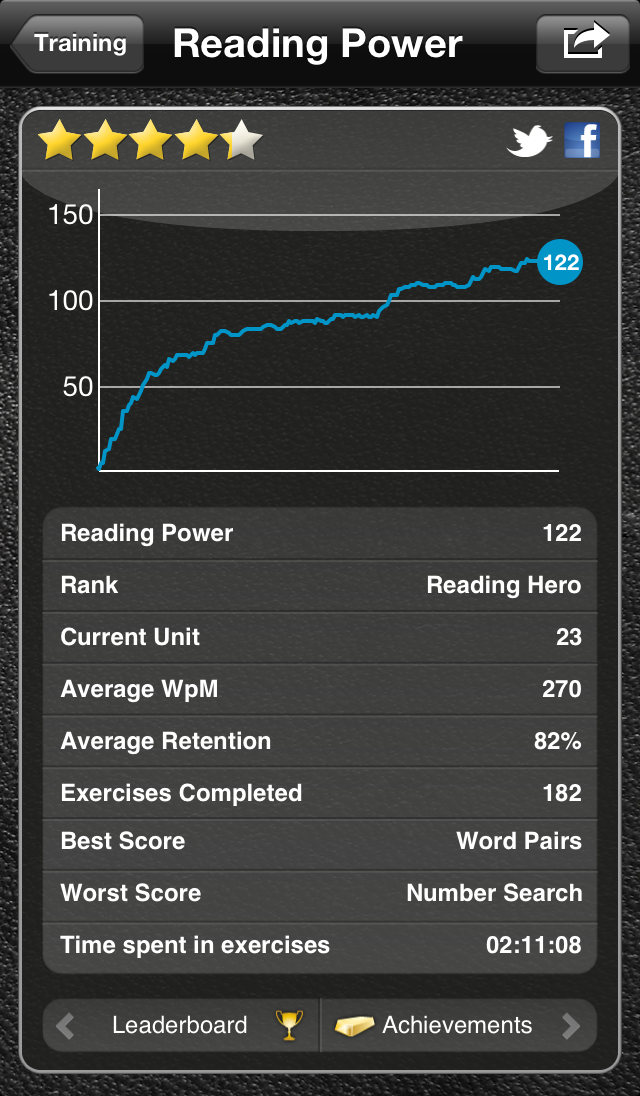Share the result on Facebook
640x1096 pixels.
[x=582, y=140]
